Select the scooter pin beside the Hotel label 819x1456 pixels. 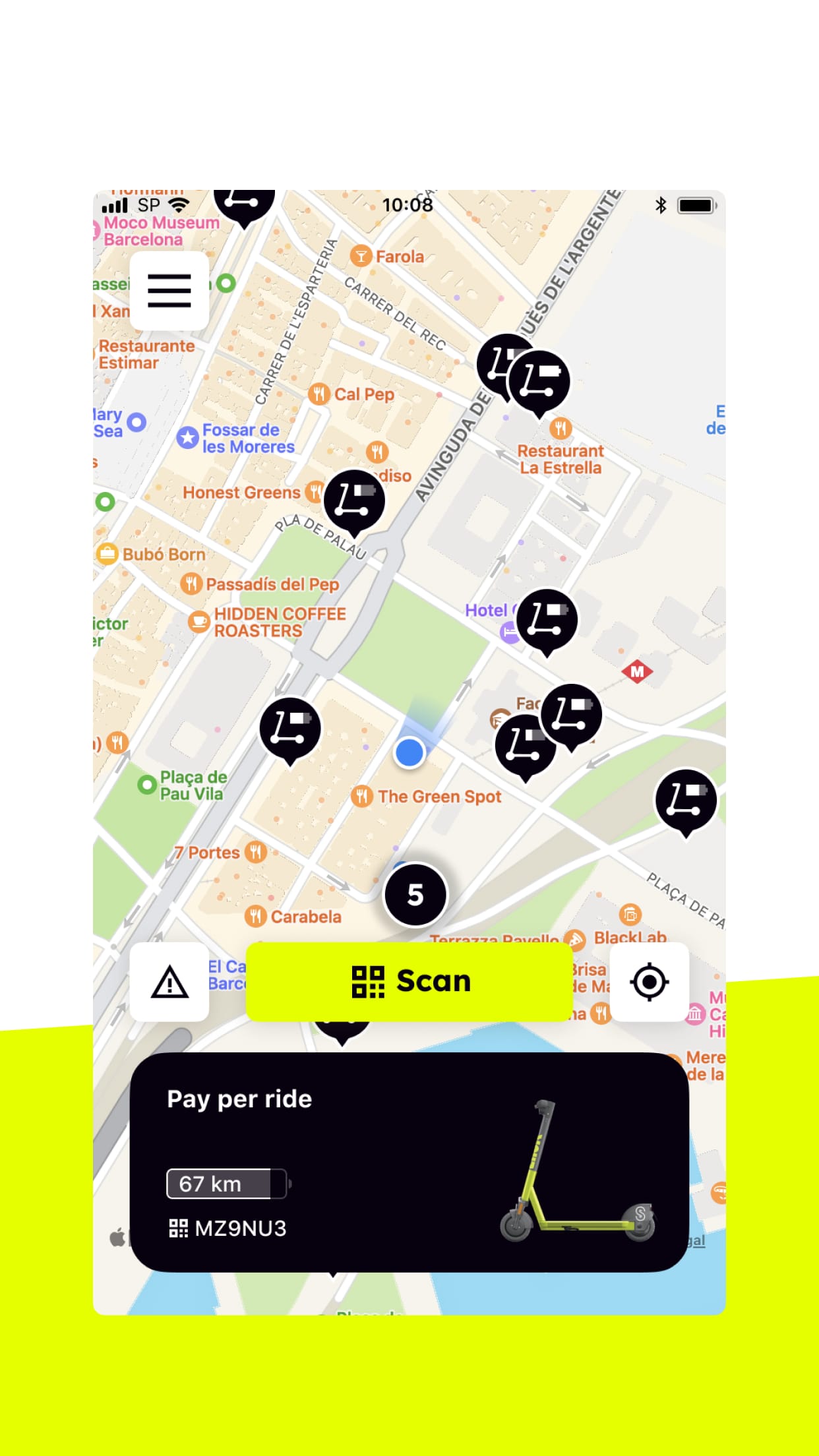[x=547, y=620]
